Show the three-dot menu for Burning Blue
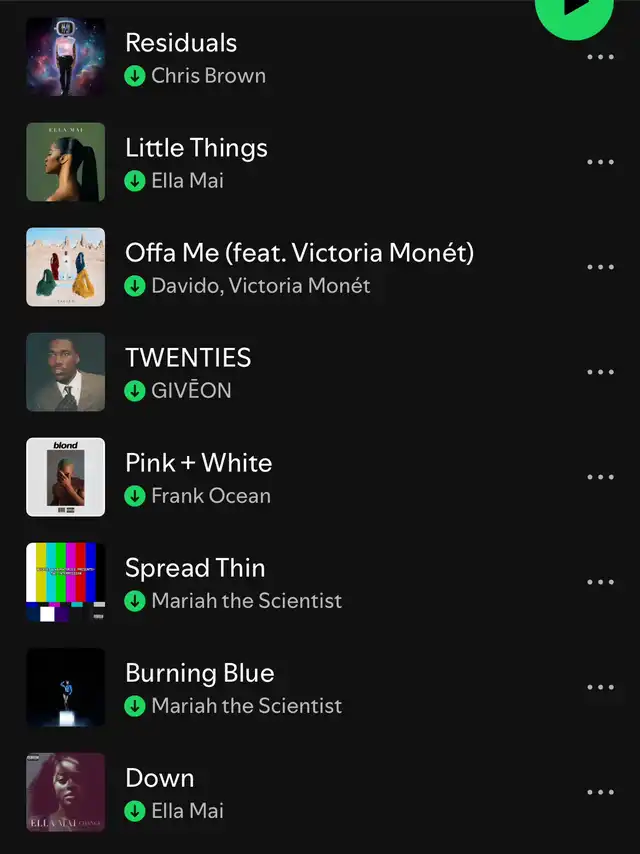Screen dimensions: 640x854 point(600,687)
